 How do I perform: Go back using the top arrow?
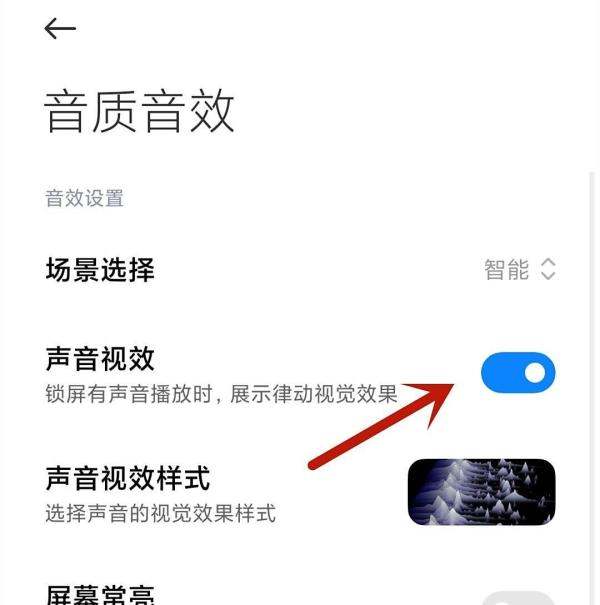tap(60, 28)
